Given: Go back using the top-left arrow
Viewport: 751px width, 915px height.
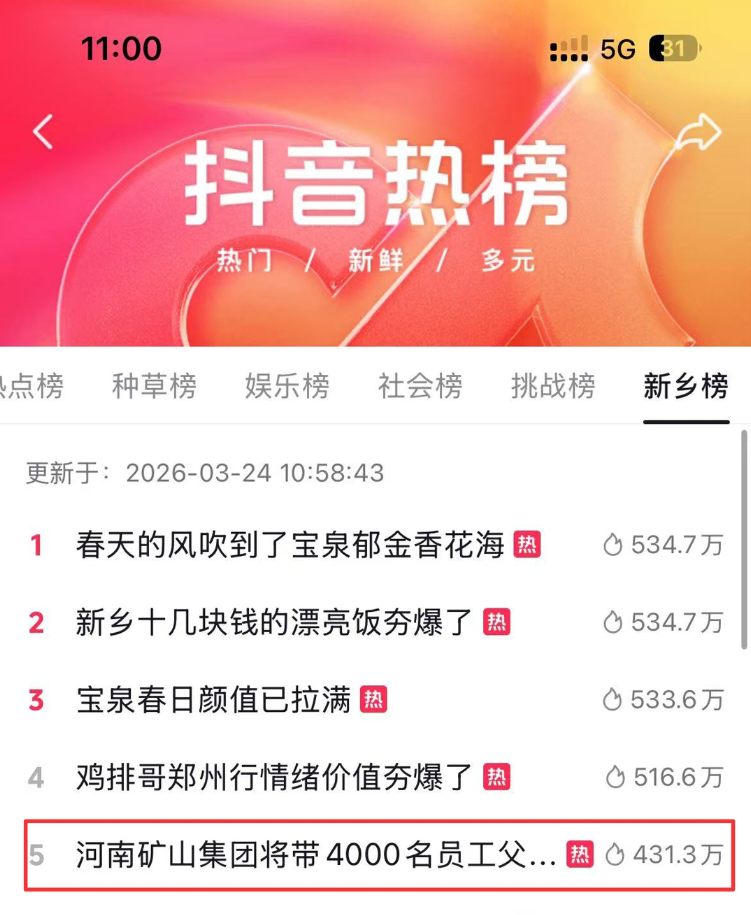Looking at the screenshot, I should coord(42,131).
